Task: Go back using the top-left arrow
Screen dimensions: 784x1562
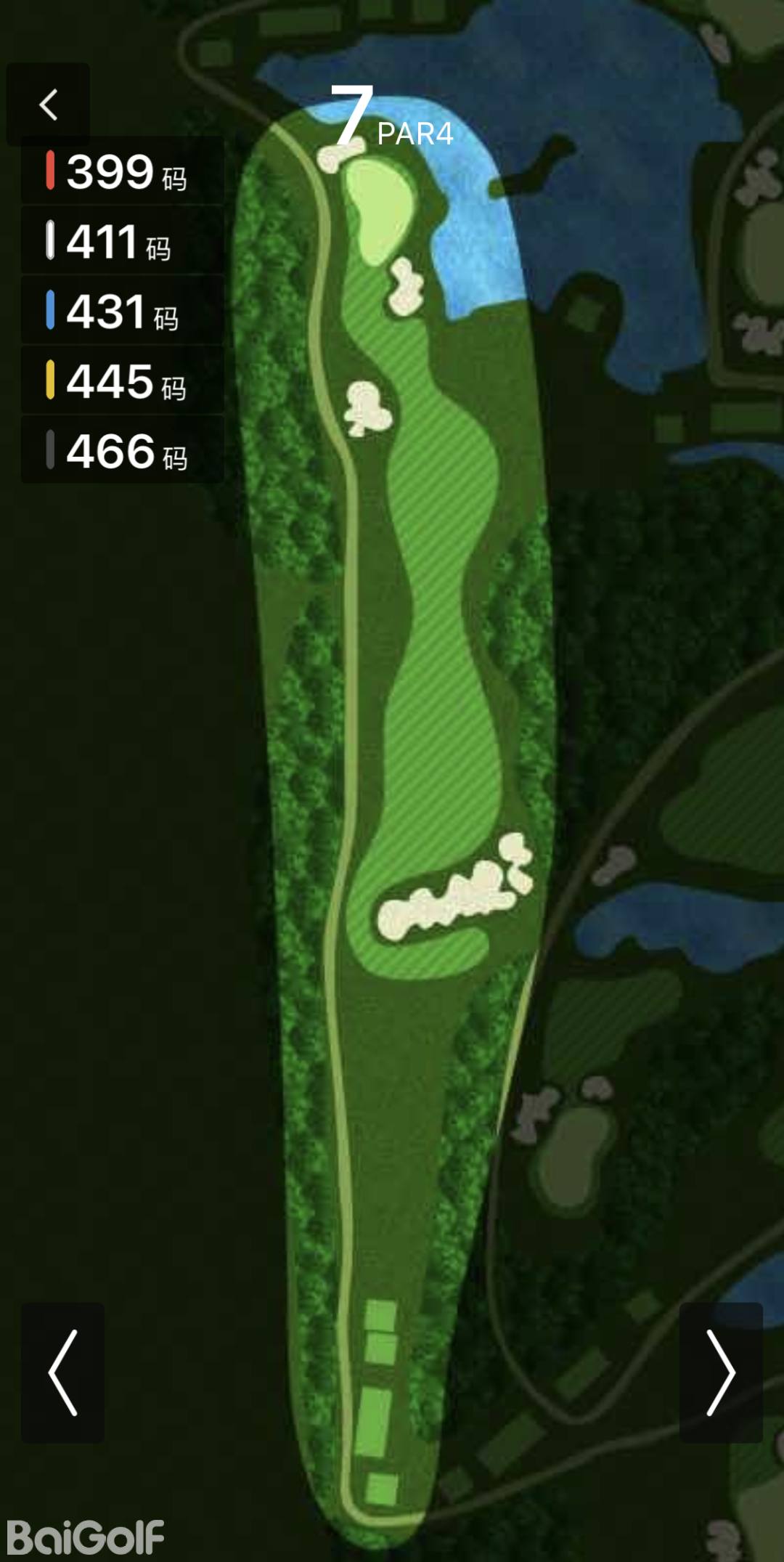Action: (x=48, y=105)
